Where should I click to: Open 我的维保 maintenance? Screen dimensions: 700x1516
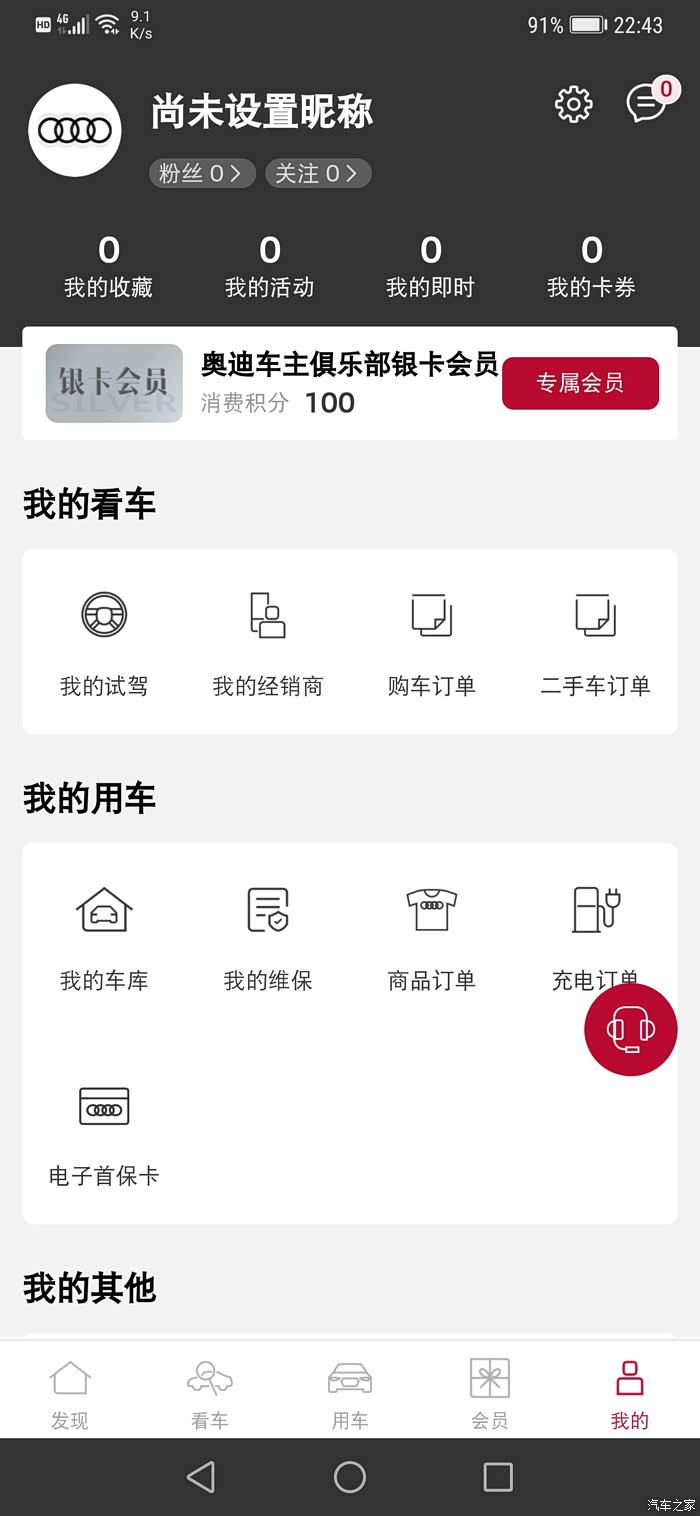pos(268,937)
